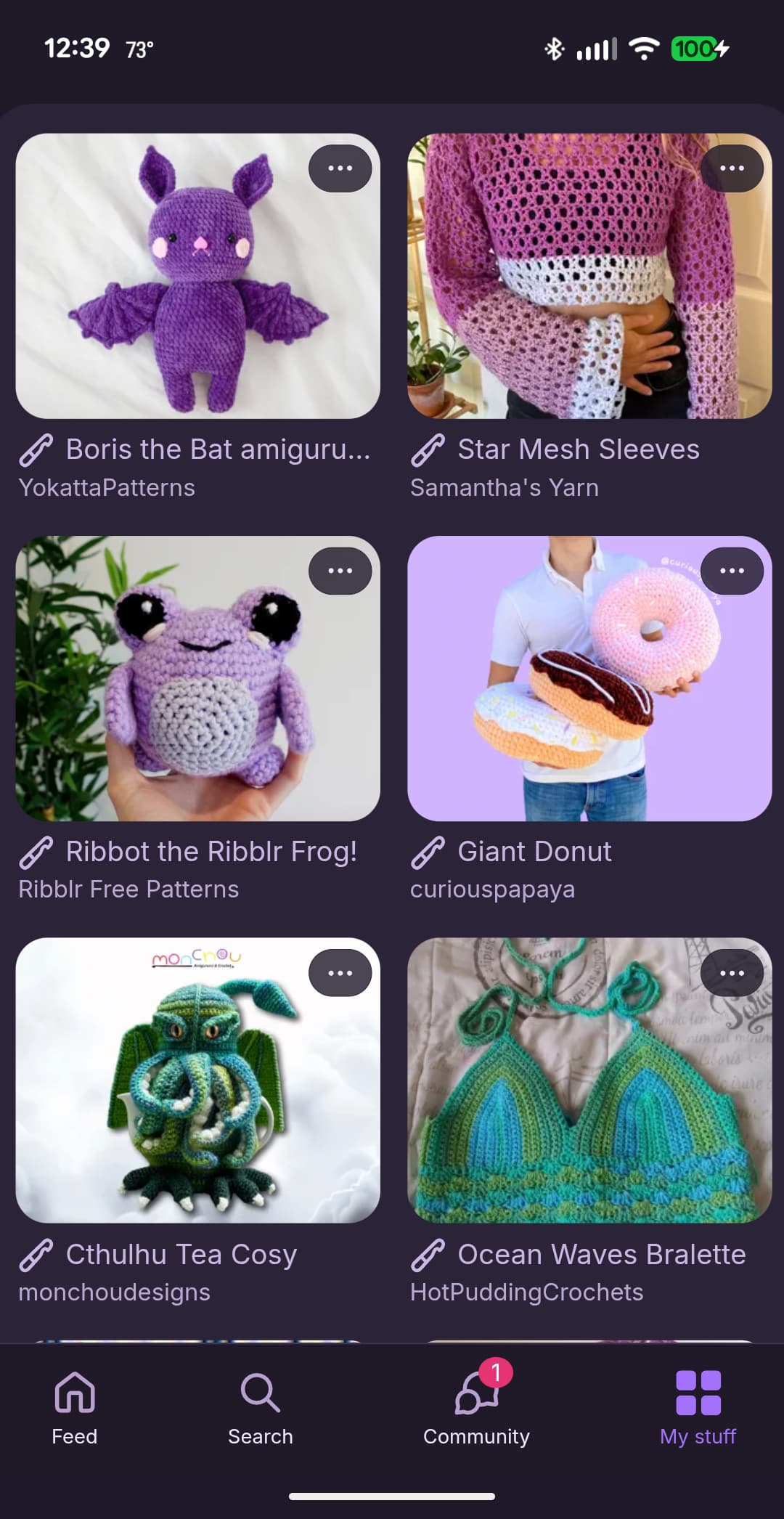Open the Boris the Bat amigurumi pattern
The height and width of the screenshot is (1519, 784).
point(197,276)
